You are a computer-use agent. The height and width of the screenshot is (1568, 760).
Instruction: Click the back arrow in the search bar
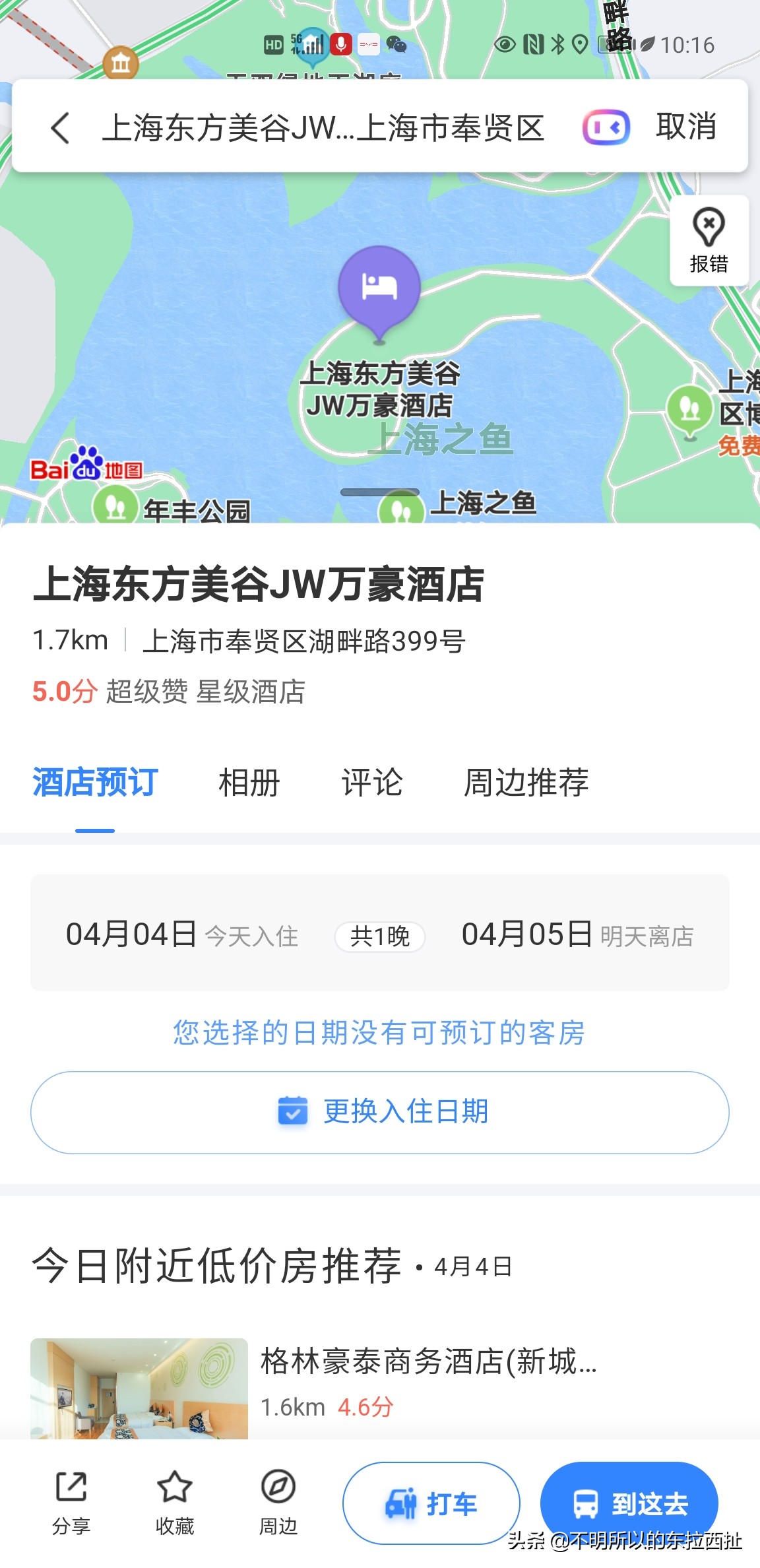(60, 128)
